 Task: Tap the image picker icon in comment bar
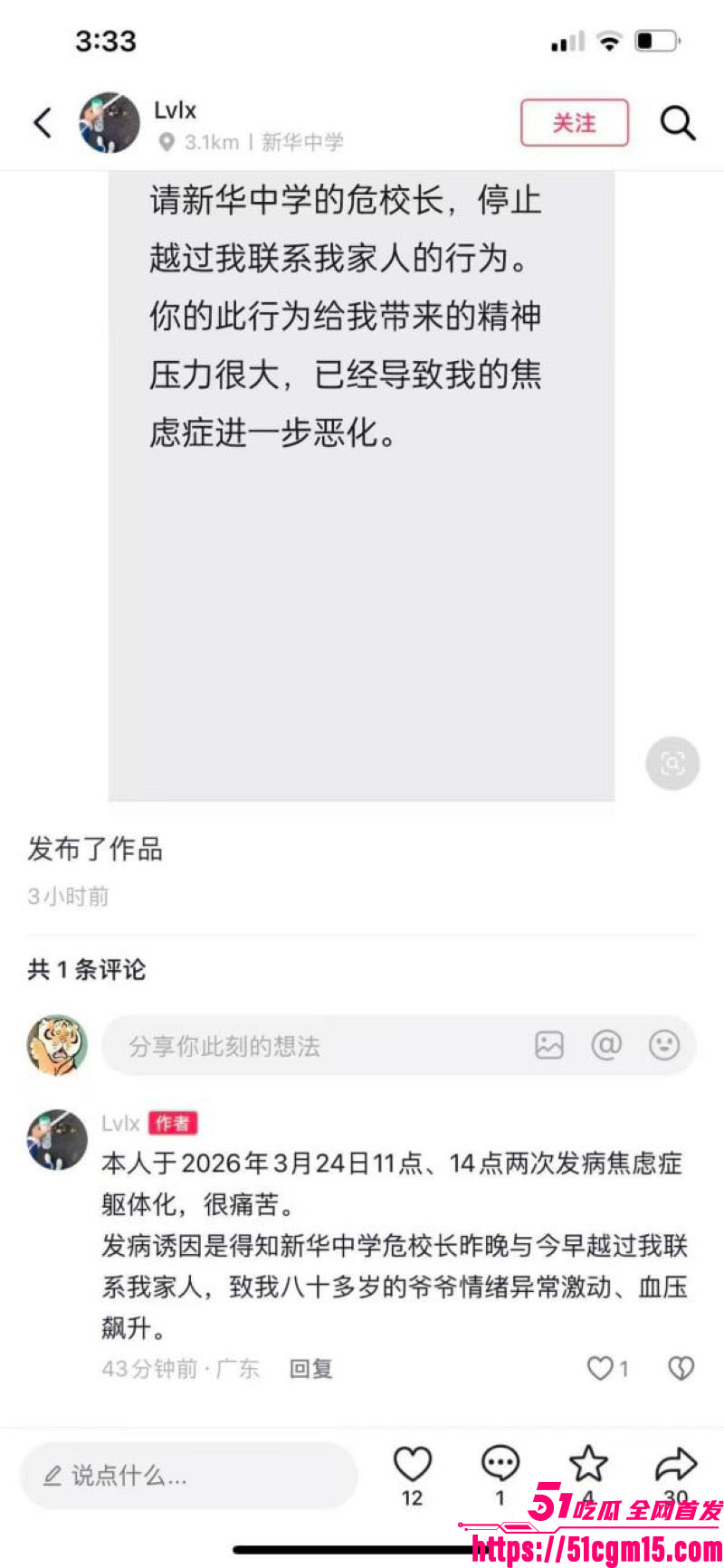pyautogui.click(x=550, y=1045)
